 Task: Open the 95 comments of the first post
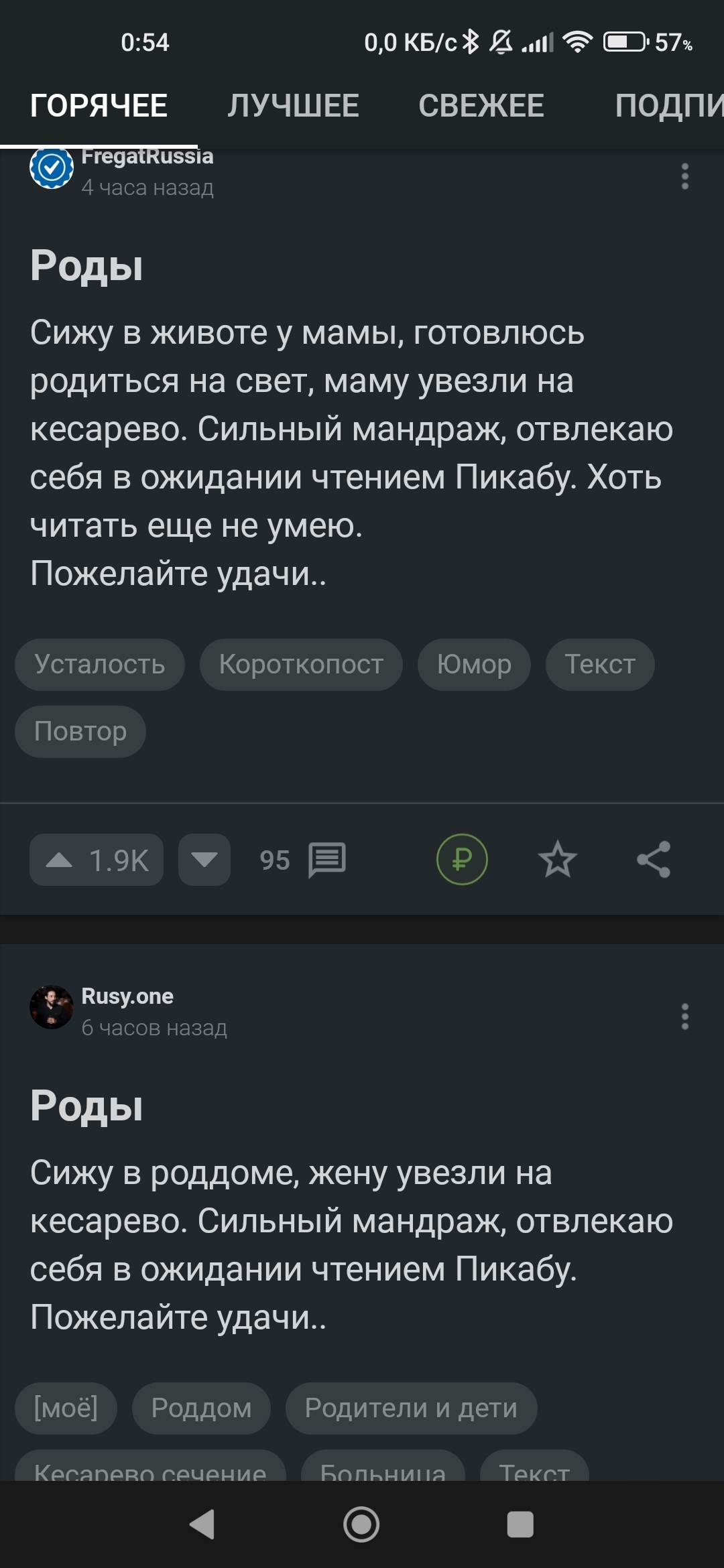point(303,860)
